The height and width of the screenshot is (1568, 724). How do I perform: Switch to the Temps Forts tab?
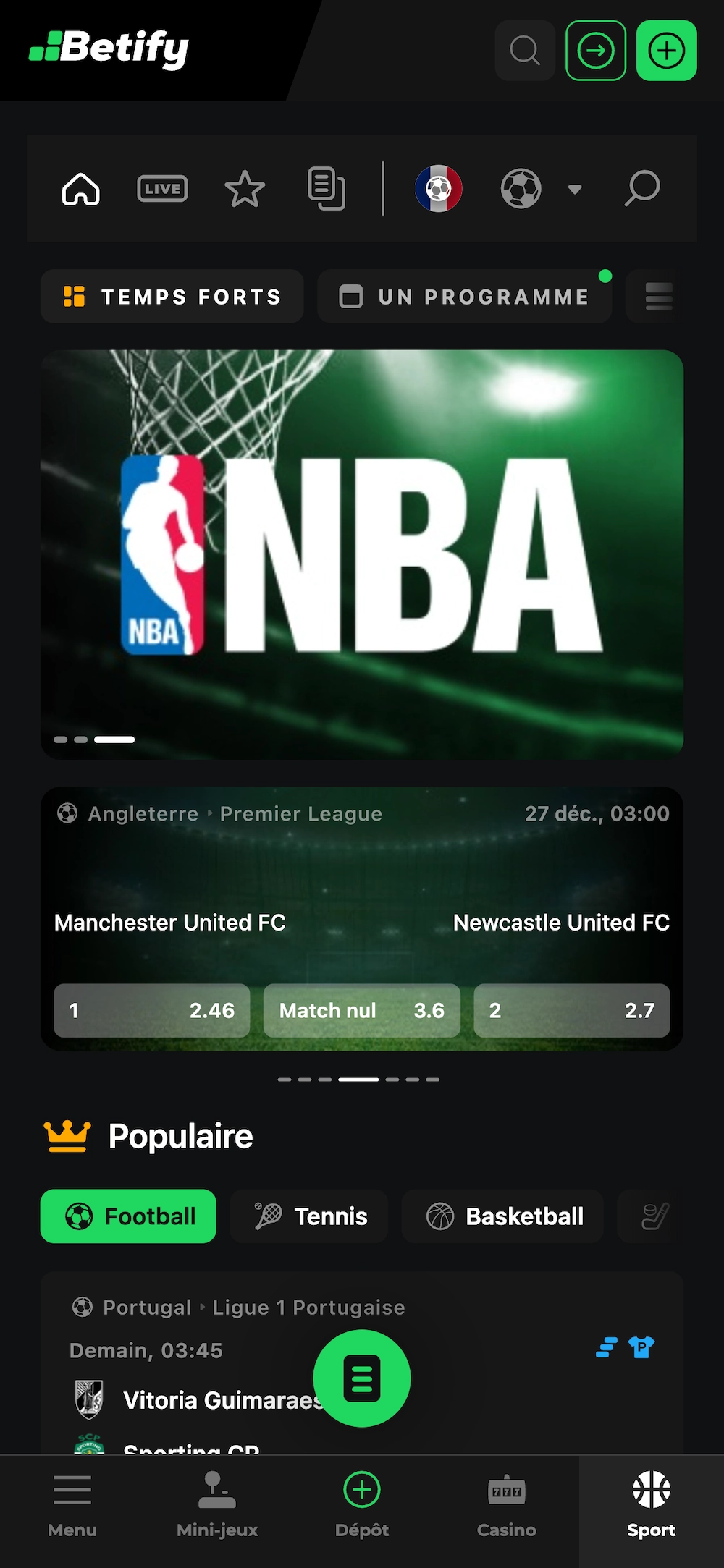(172, 296)
